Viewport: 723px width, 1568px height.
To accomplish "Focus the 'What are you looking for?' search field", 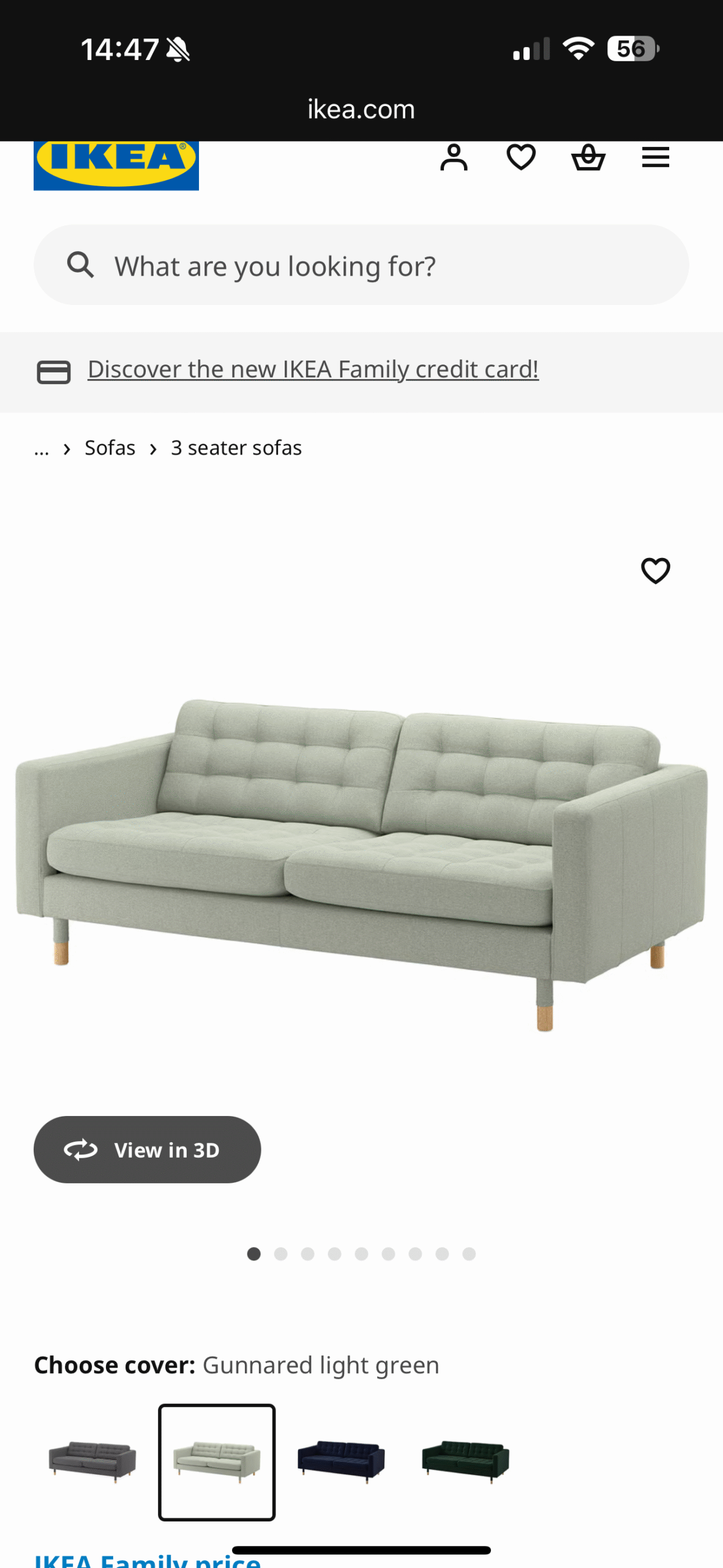I will pyautogui.click(x=361, y=266).
